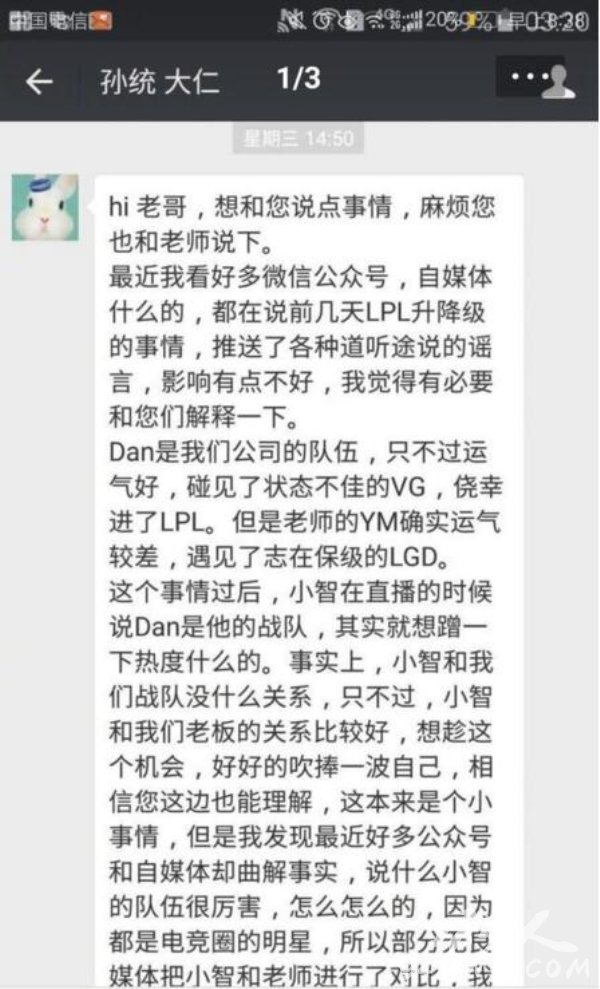Go back using the top-left arrow
Viewport: 600px width, 989px height.
click(x=39, y=82)
